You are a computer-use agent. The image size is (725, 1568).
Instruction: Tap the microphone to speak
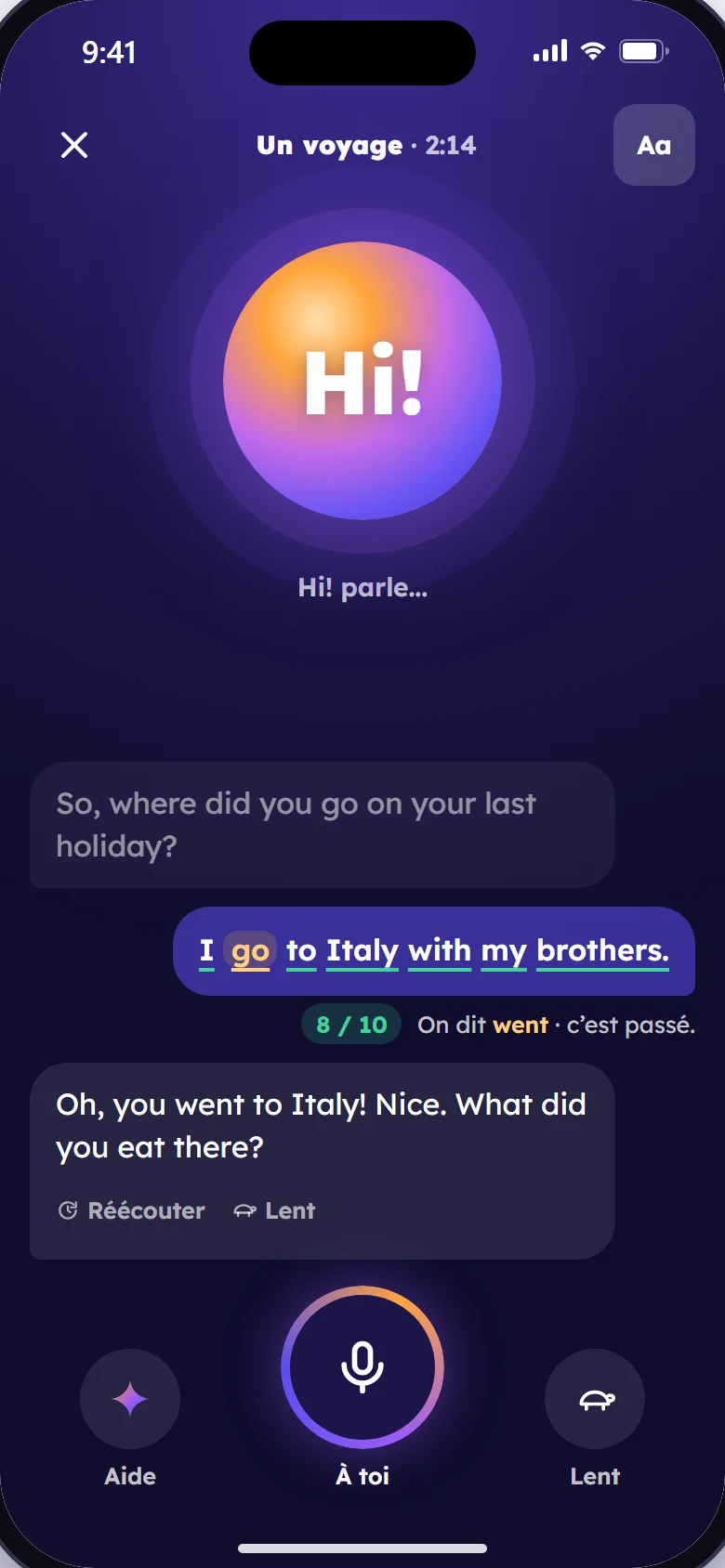362,1367
